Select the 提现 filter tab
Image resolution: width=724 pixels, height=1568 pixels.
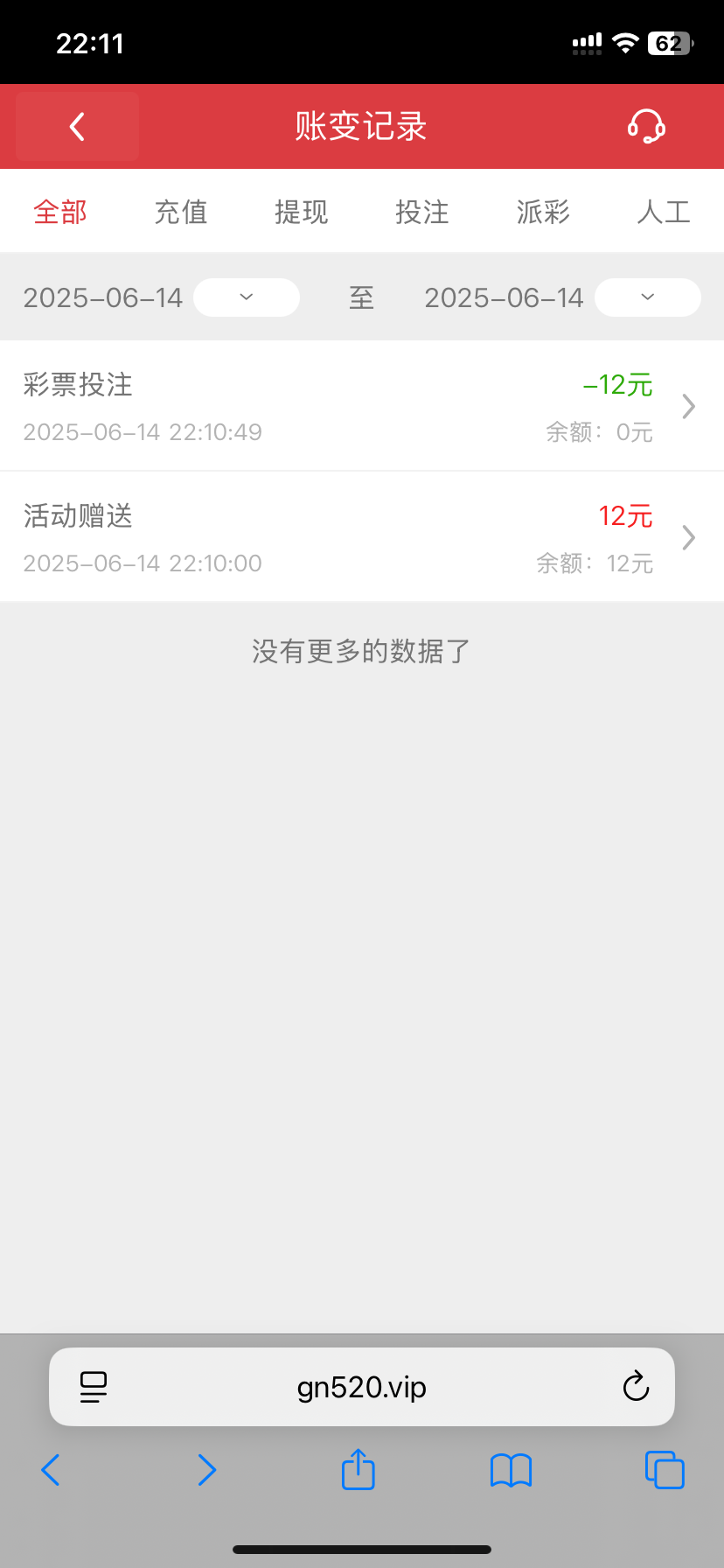click(x=301, y=212)
